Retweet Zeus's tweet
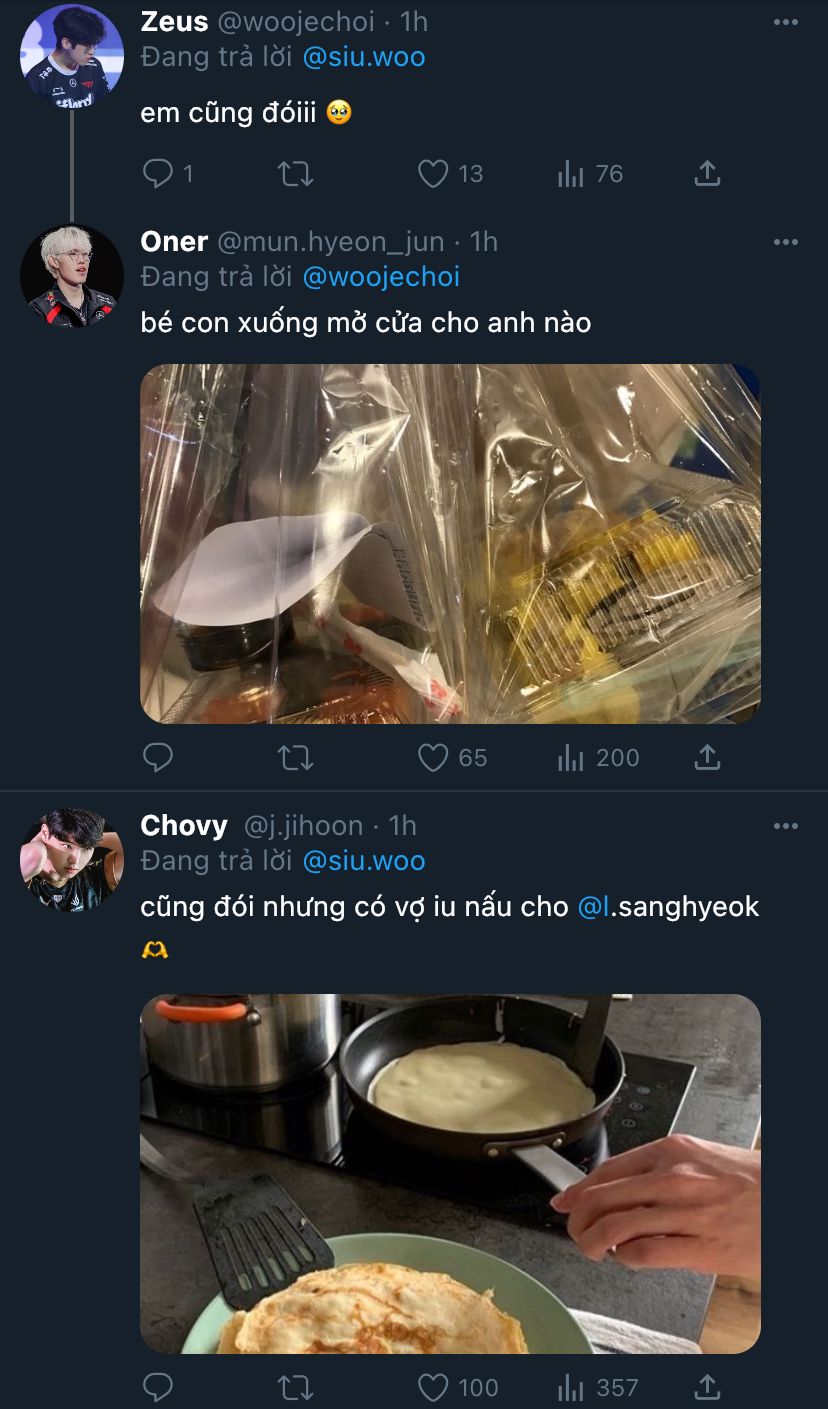828x1409 pixels. point(294,174)
